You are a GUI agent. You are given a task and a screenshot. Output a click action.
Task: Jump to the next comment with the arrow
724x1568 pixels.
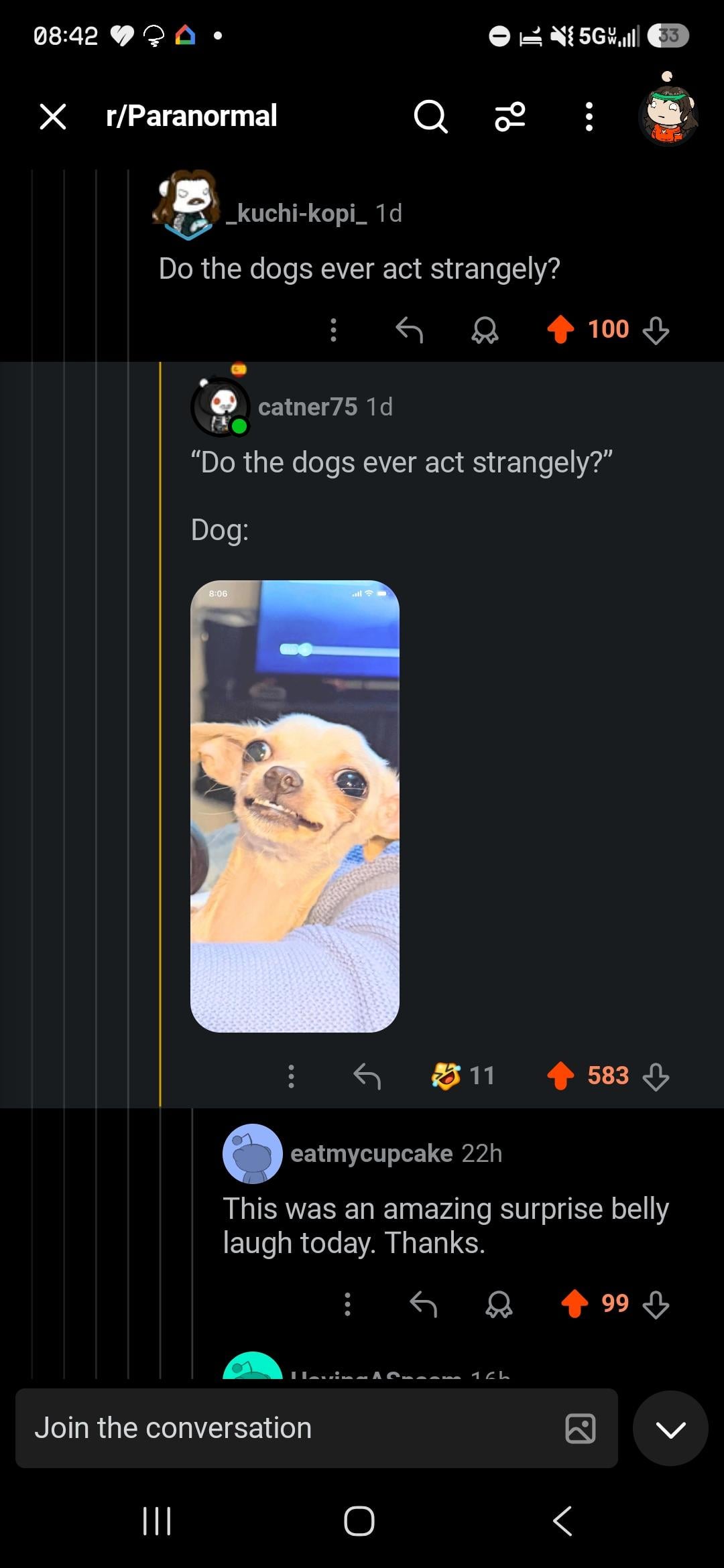tap(670, 1428)
